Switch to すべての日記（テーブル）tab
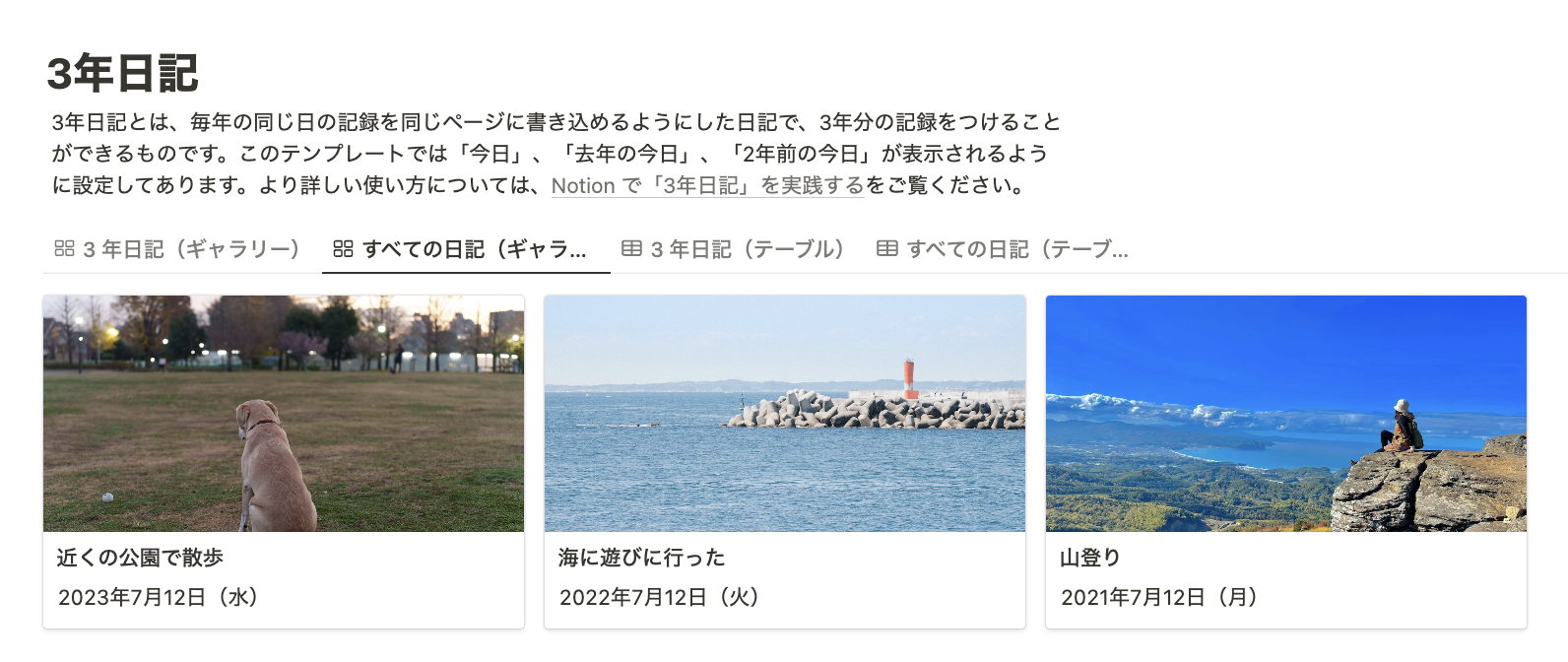The width and height of the screenshot is (1568, 662). click(x=1003, y=249)
